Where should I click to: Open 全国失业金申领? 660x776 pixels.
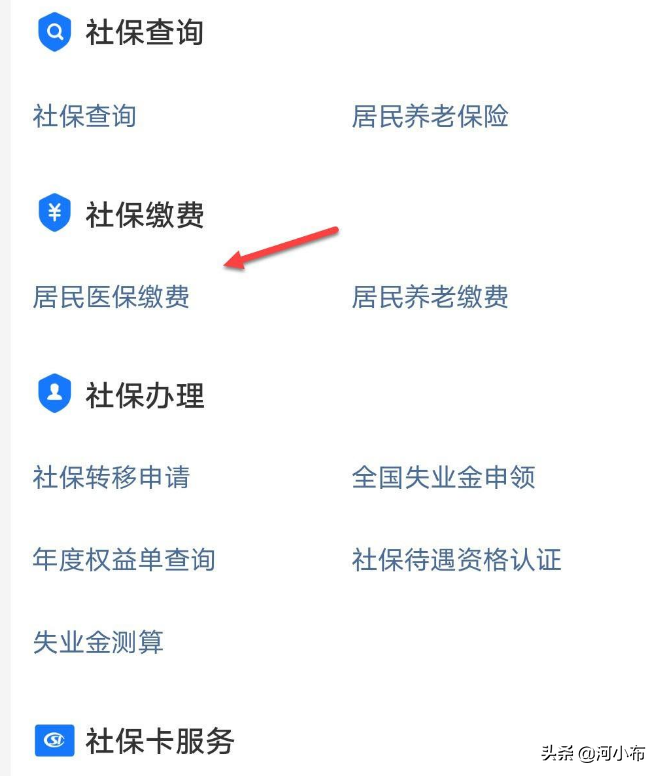click(x=443, y=477)
